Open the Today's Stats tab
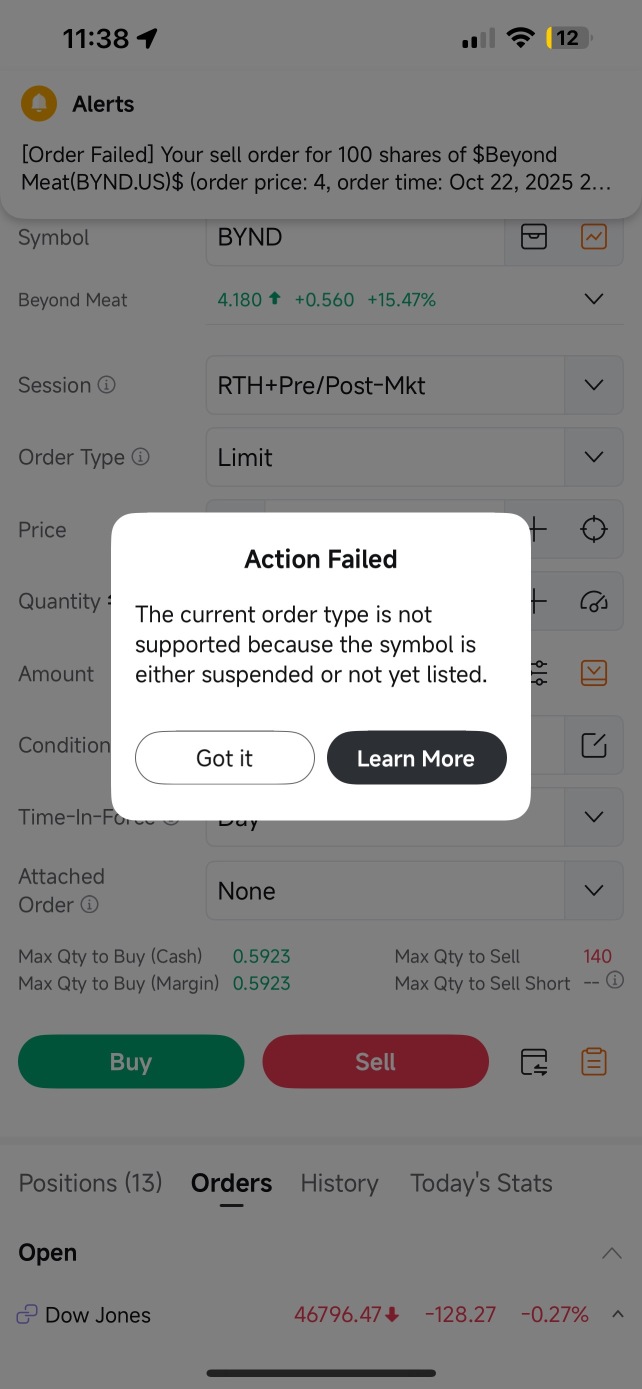This screenshot has height=1389, width=642. 481,1183
